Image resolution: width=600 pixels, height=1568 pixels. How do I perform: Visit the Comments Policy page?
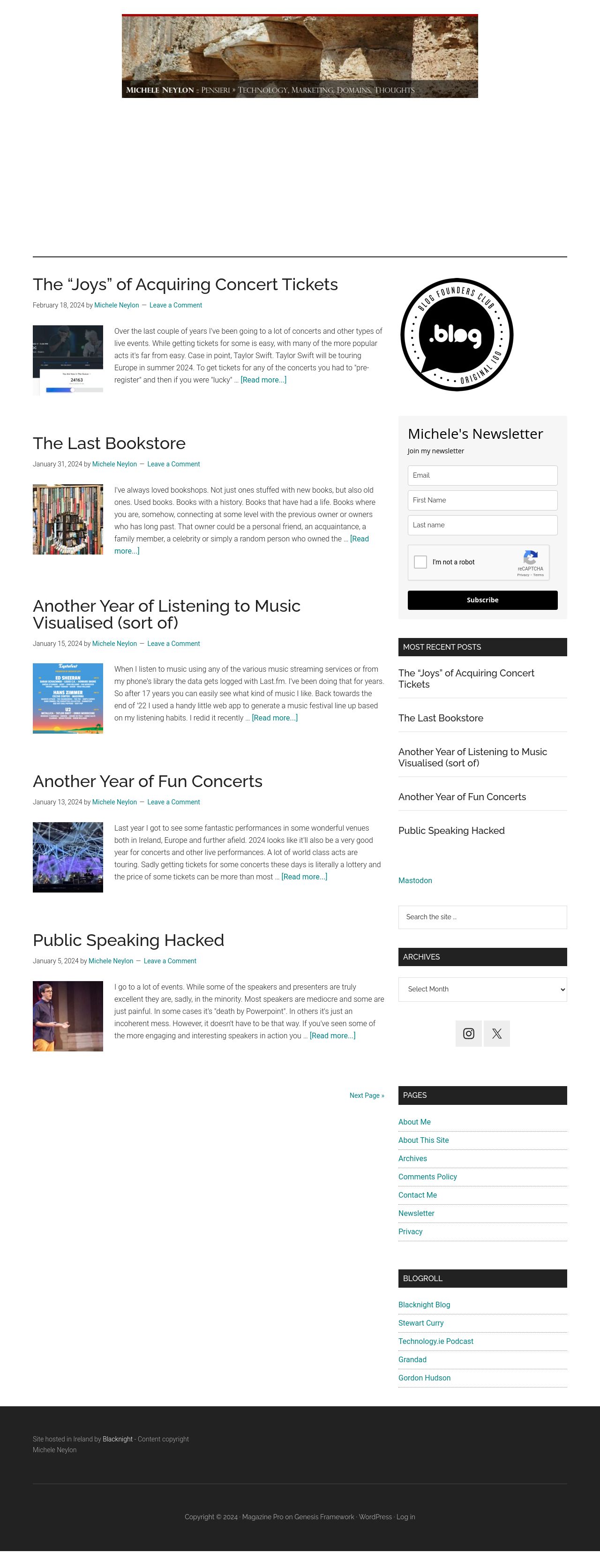click(x=427, y=1177)
